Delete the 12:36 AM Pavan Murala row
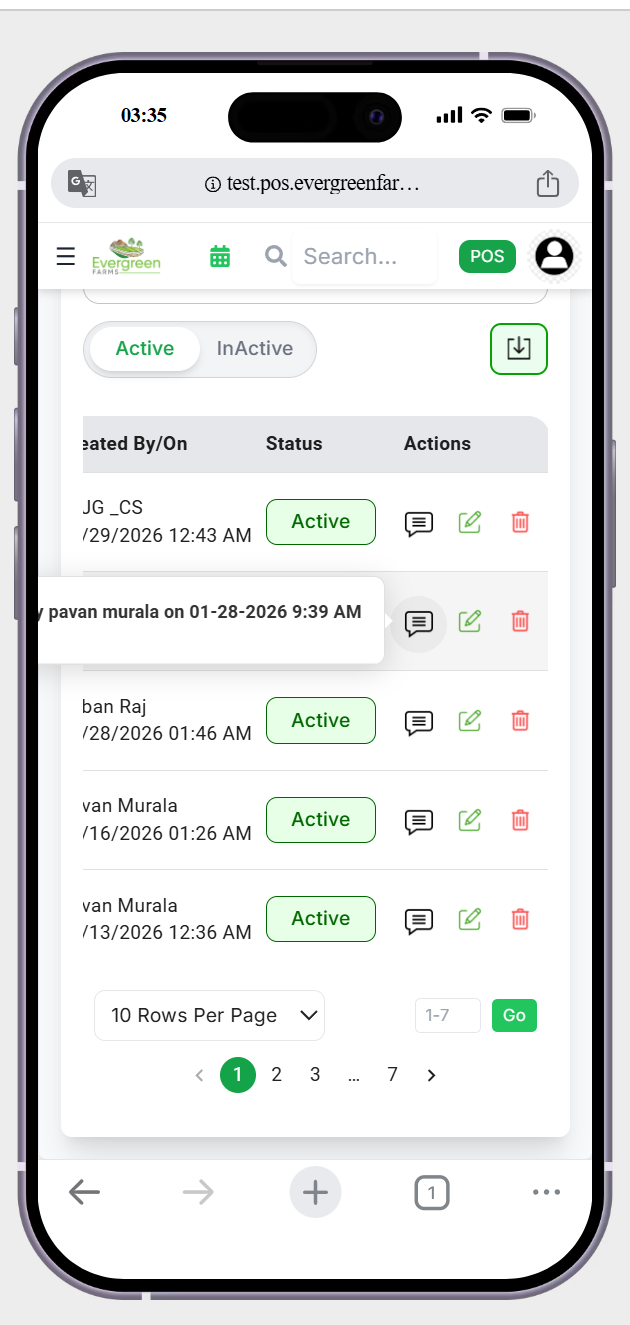The width and height of the screenshot is (630, 1325). pyautogui.click(x=520, y=919)
